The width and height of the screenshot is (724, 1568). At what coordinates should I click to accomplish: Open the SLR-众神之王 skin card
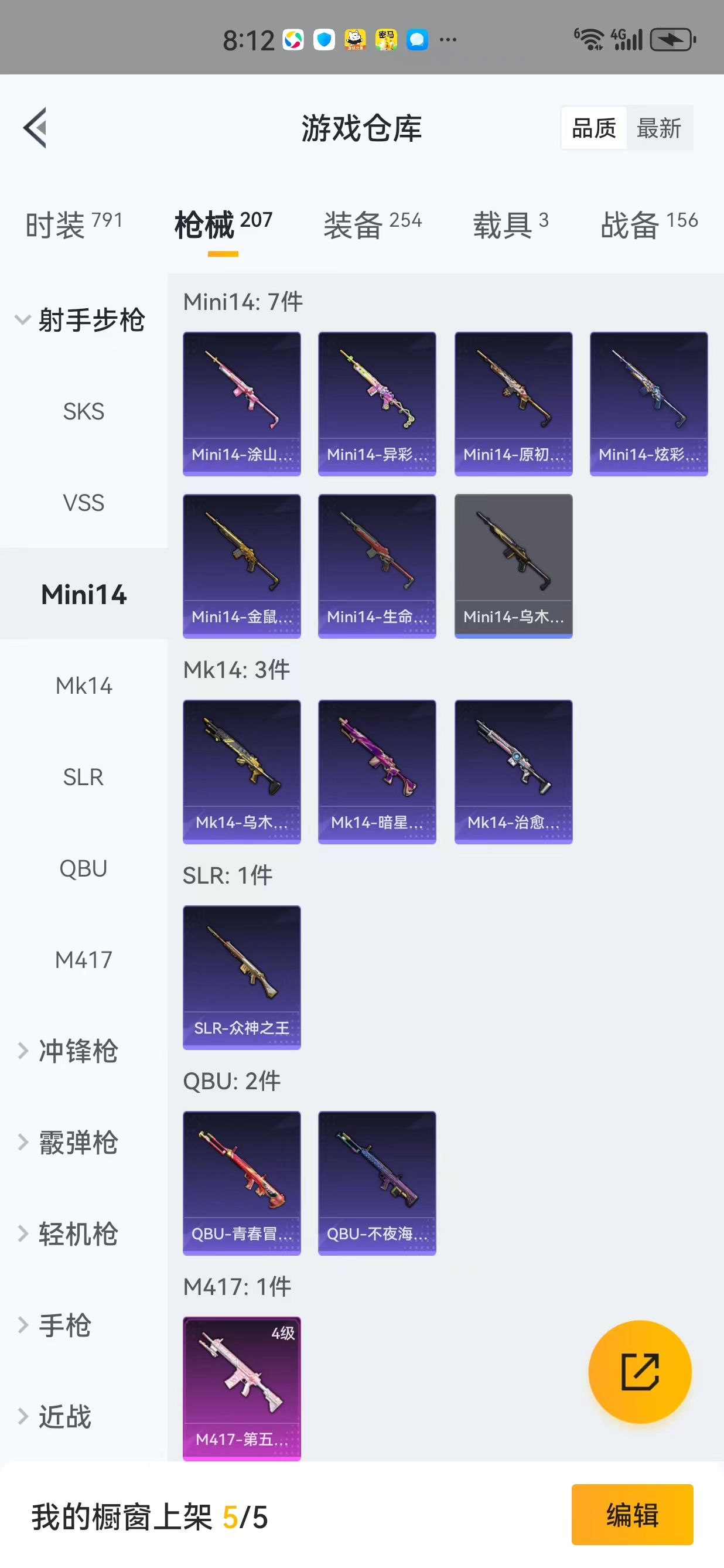pos(241,977)
